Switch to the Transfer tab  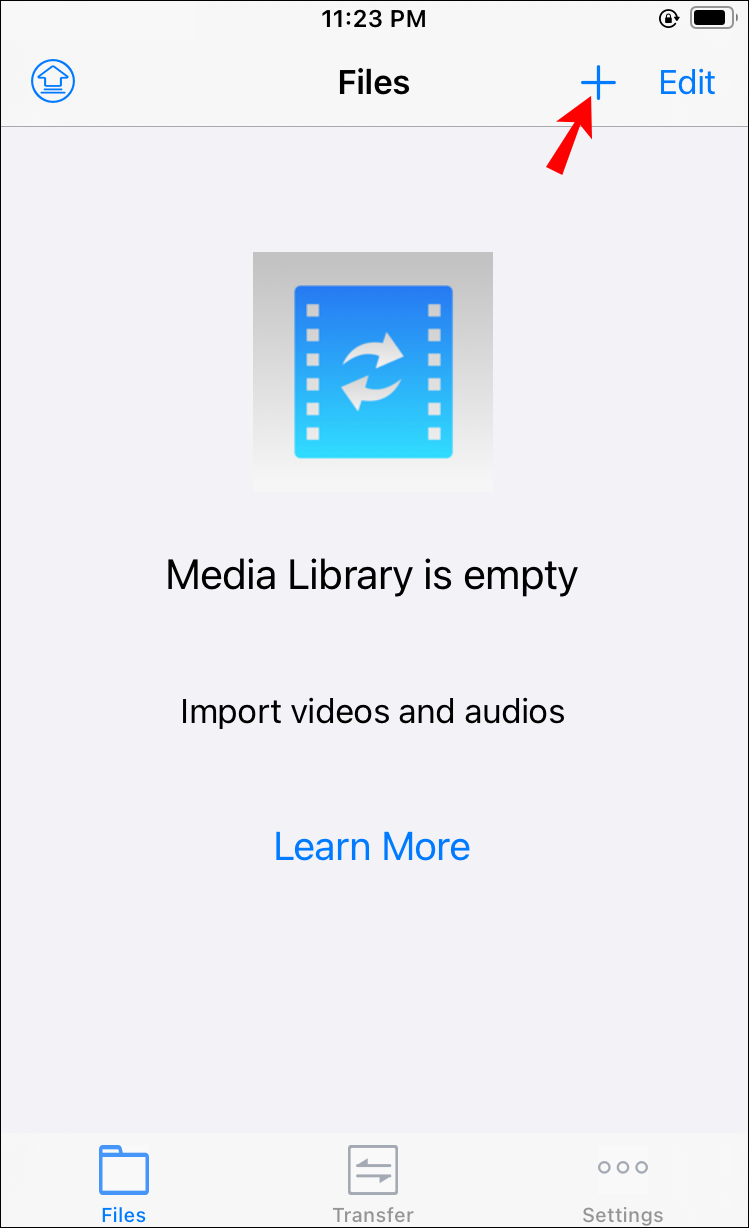coord(373,1183)
